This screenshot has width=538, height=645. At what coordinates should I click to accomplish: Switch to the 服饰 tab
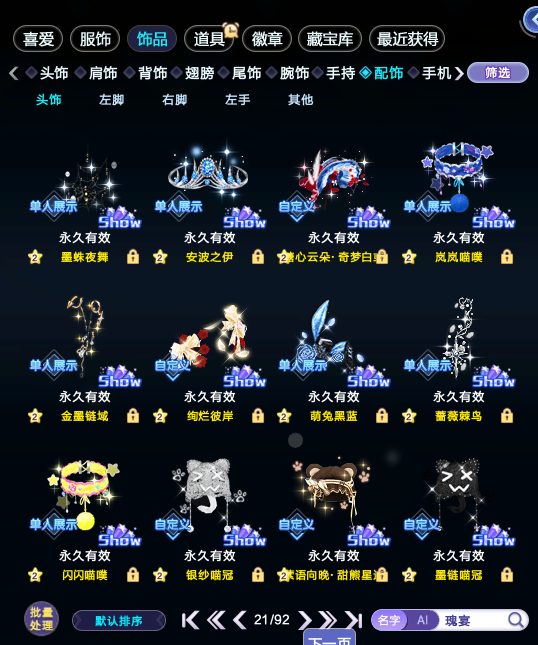pos(95,39)
